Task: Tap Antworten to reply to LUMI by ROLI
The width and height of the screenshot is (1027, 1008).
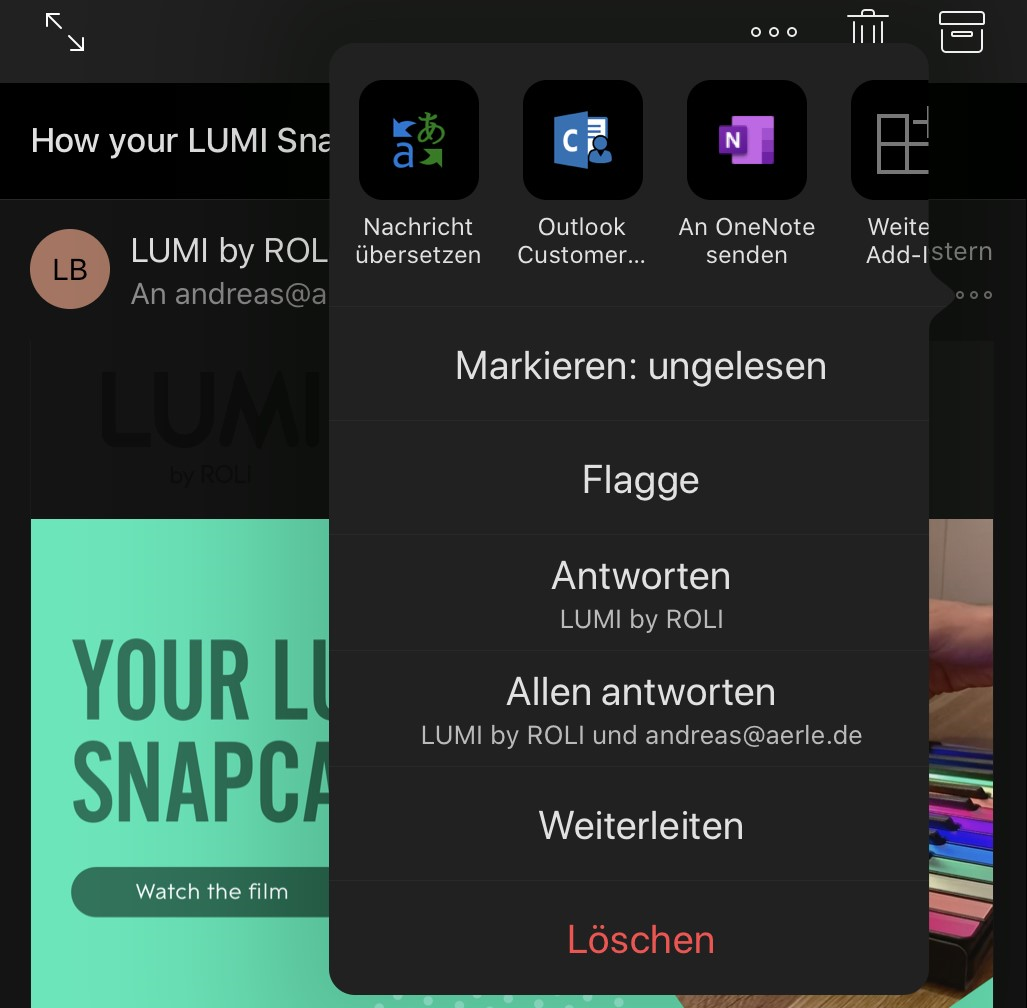Action: tap(640, 592)
